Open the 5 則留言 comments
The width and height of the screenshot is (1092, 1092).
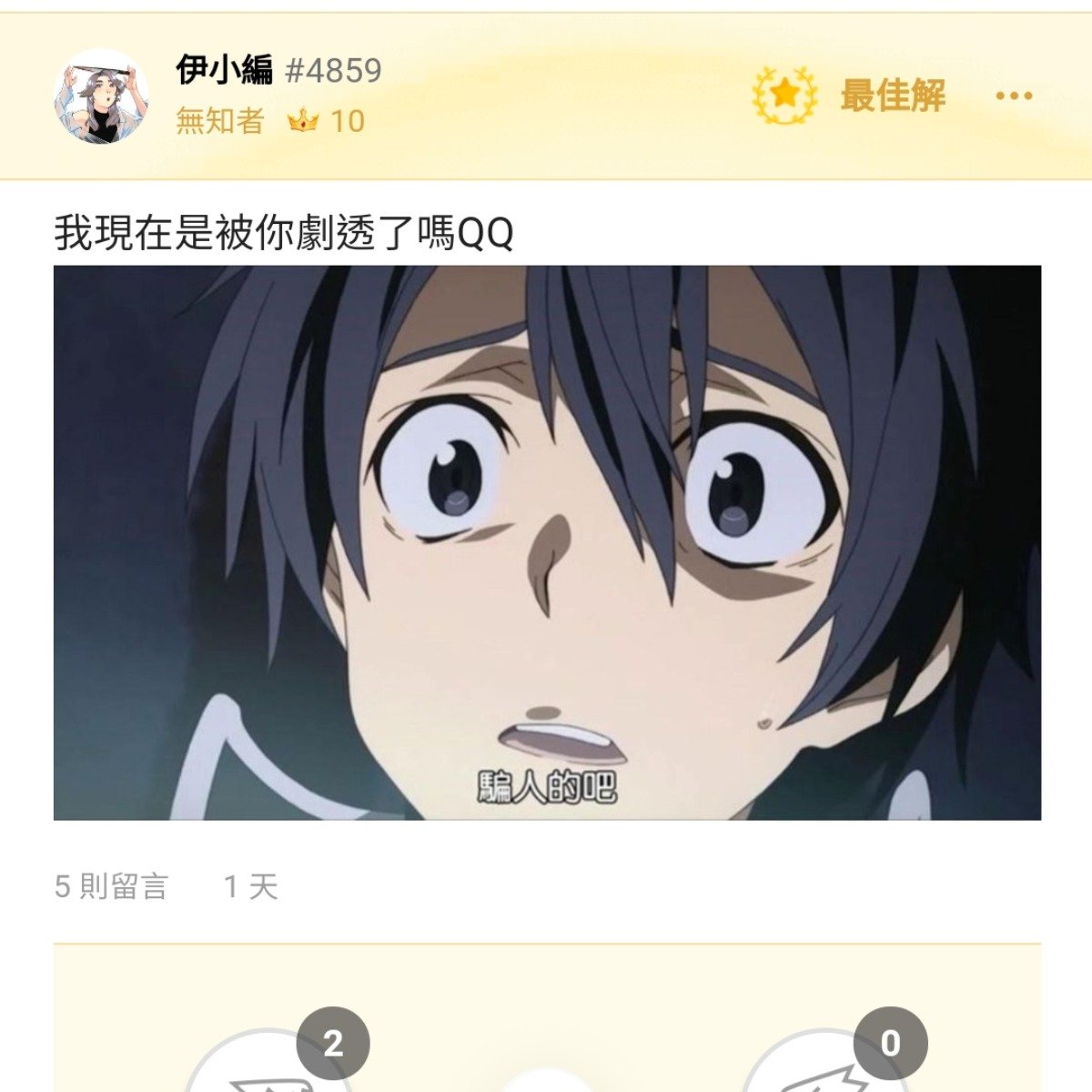(111, 885)
